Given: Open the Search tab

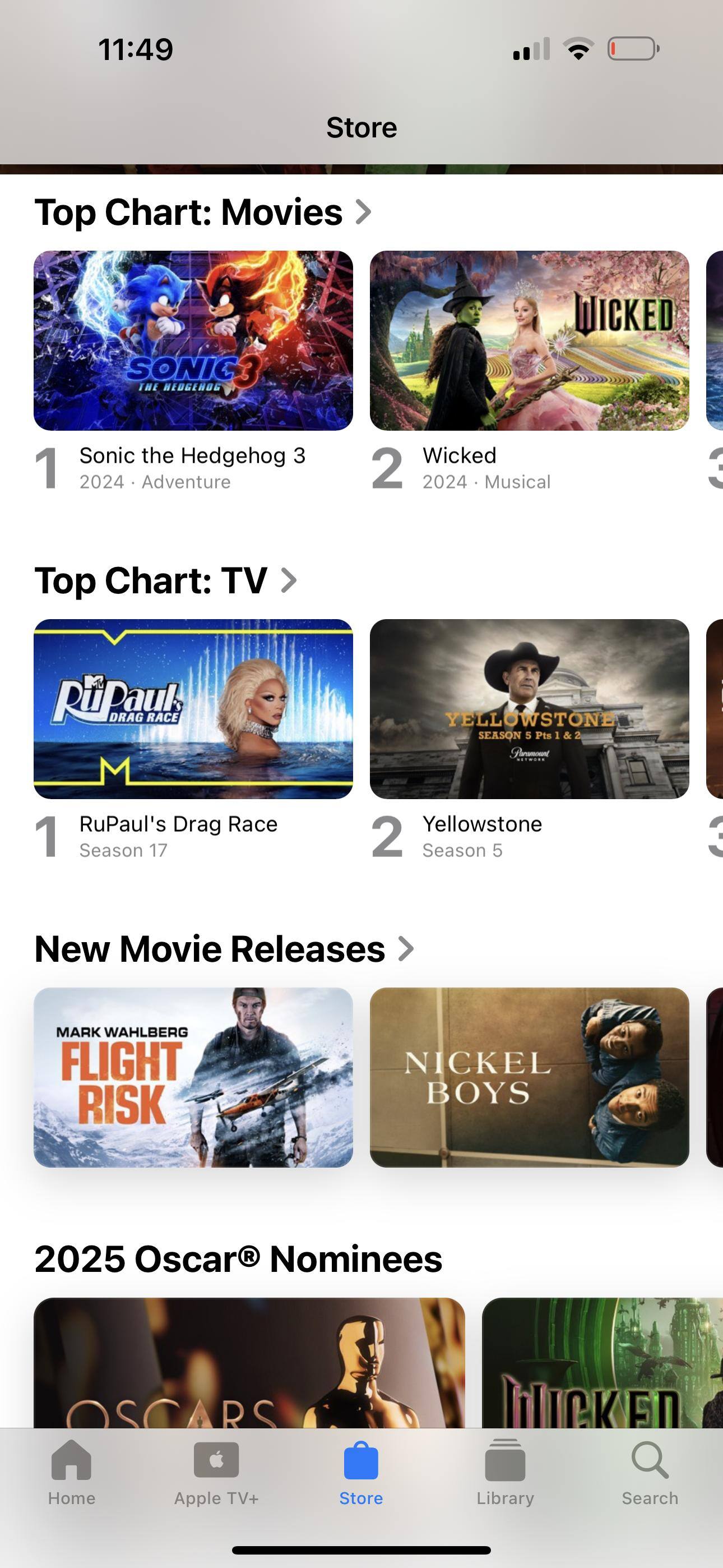Looking at the screenshot, I should (x=650, y=1472).
